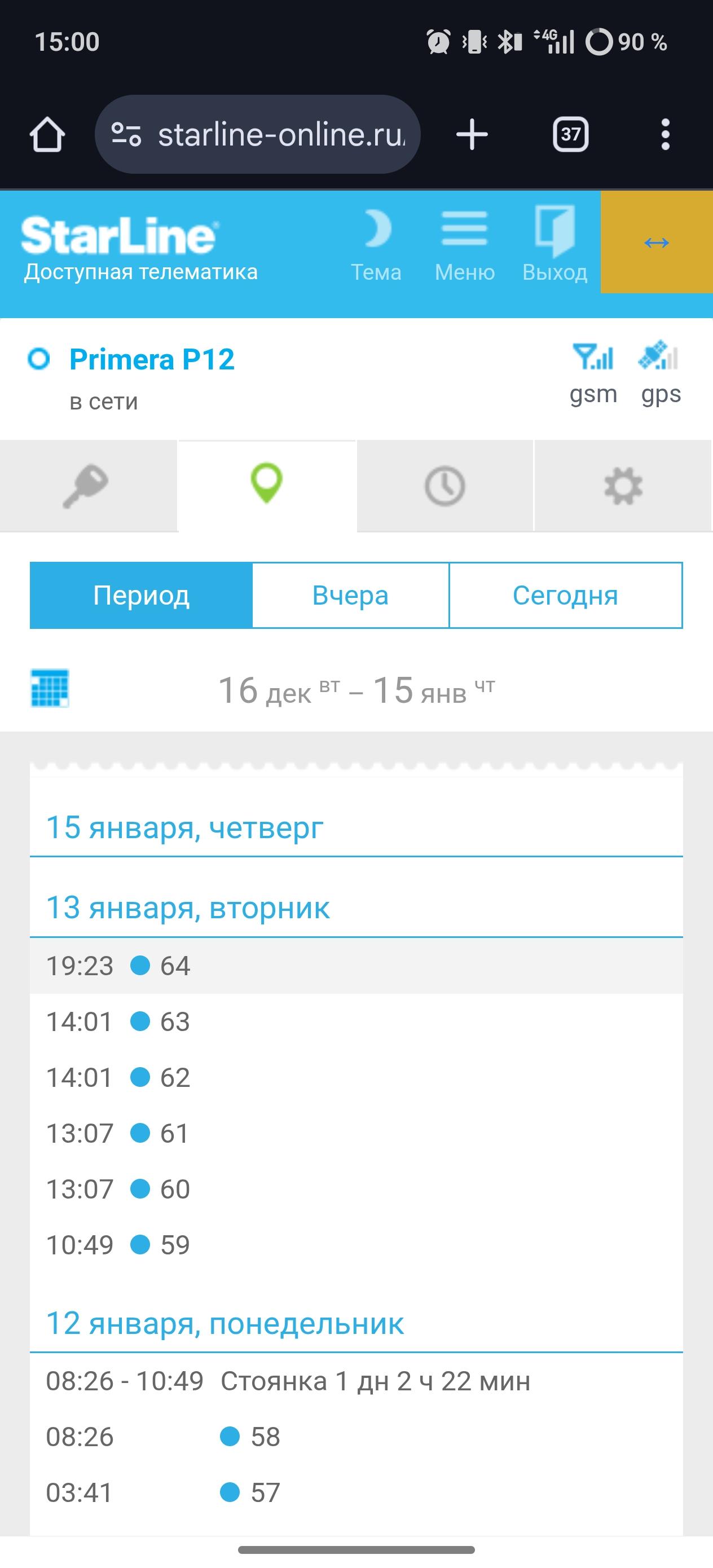Open the browser overflow menu
Viewport: 713px width, 1568px height.
click(665, 134)
